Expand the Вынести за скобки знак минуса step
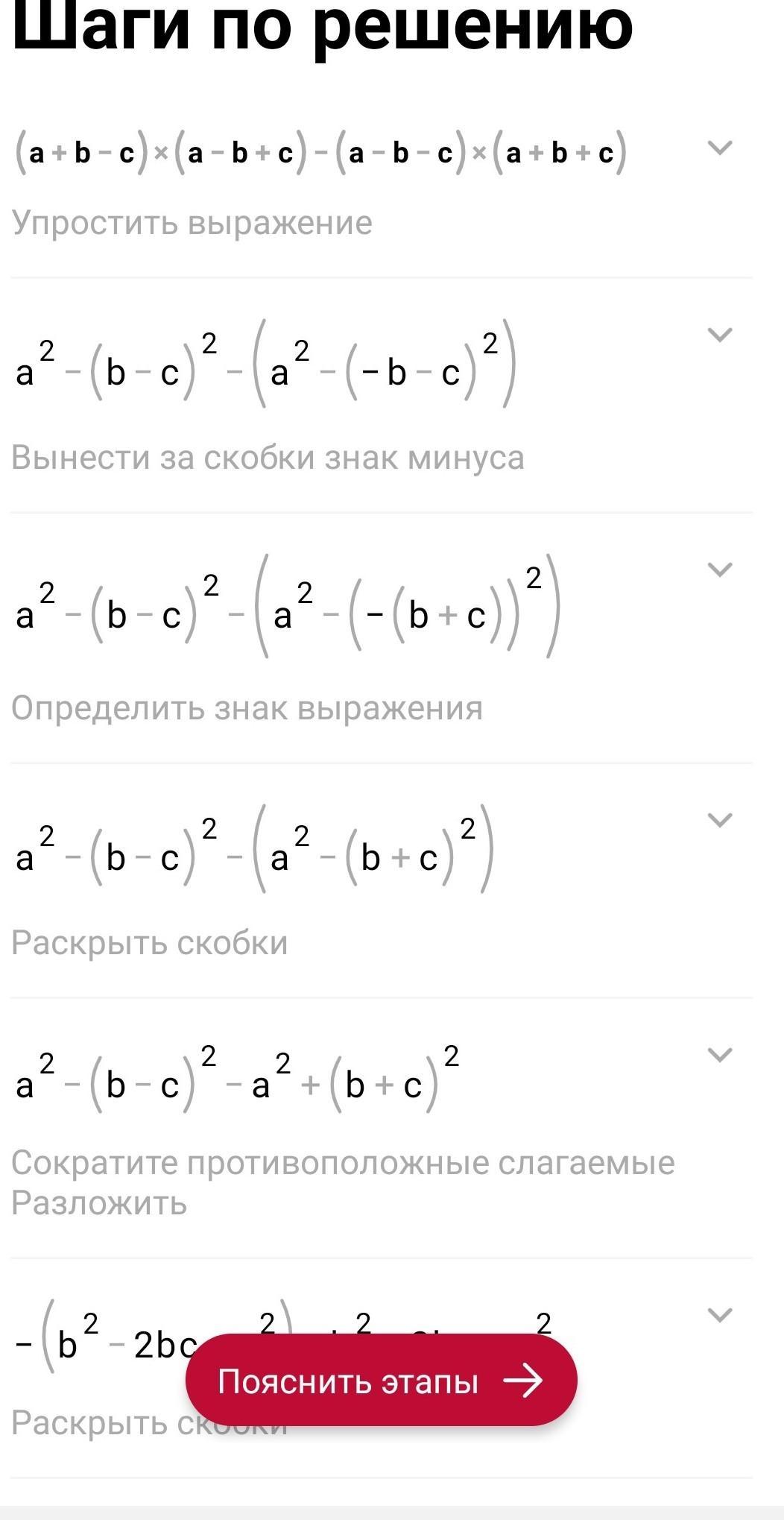 719,335
